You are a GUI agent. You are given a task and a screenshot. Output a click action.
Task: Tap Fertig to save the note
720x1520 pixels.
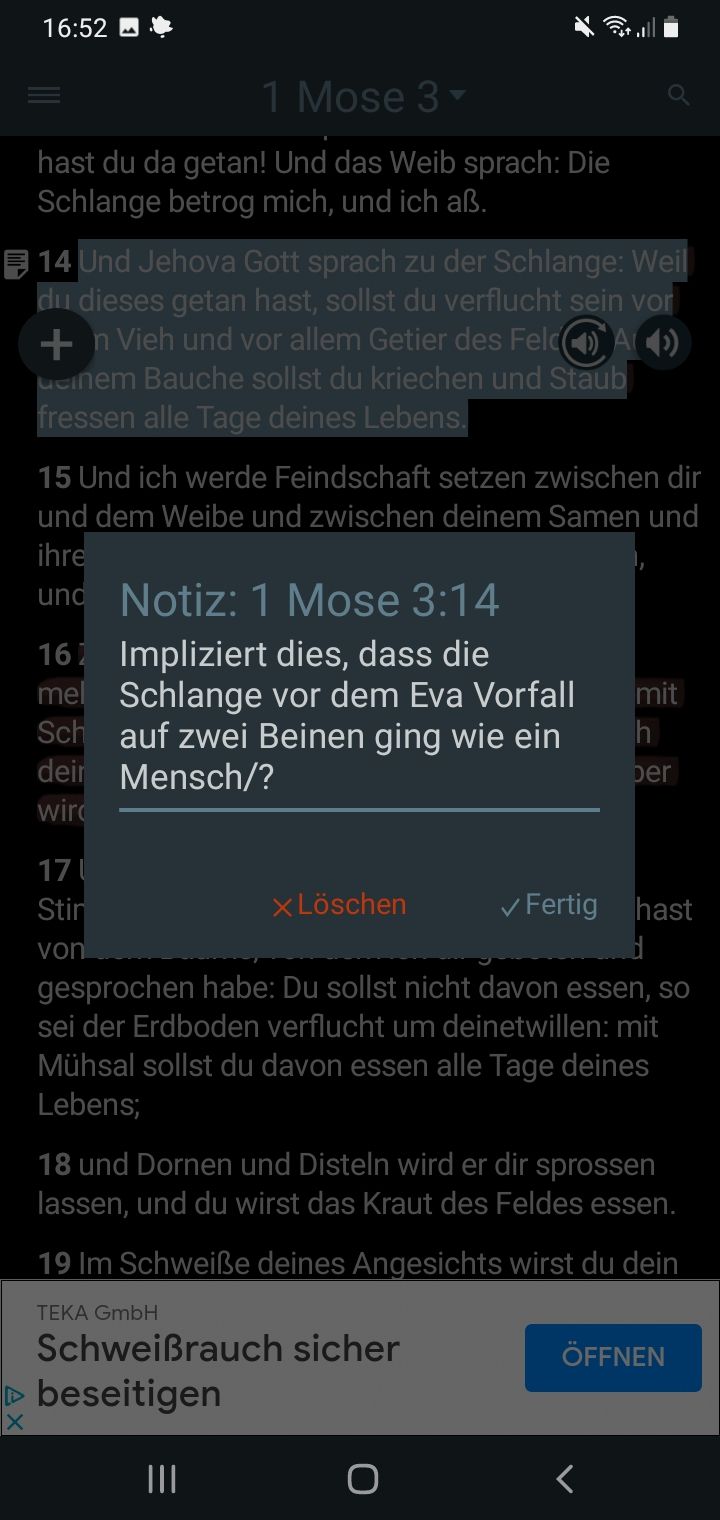pyautogui.click(x=549, y=905)
